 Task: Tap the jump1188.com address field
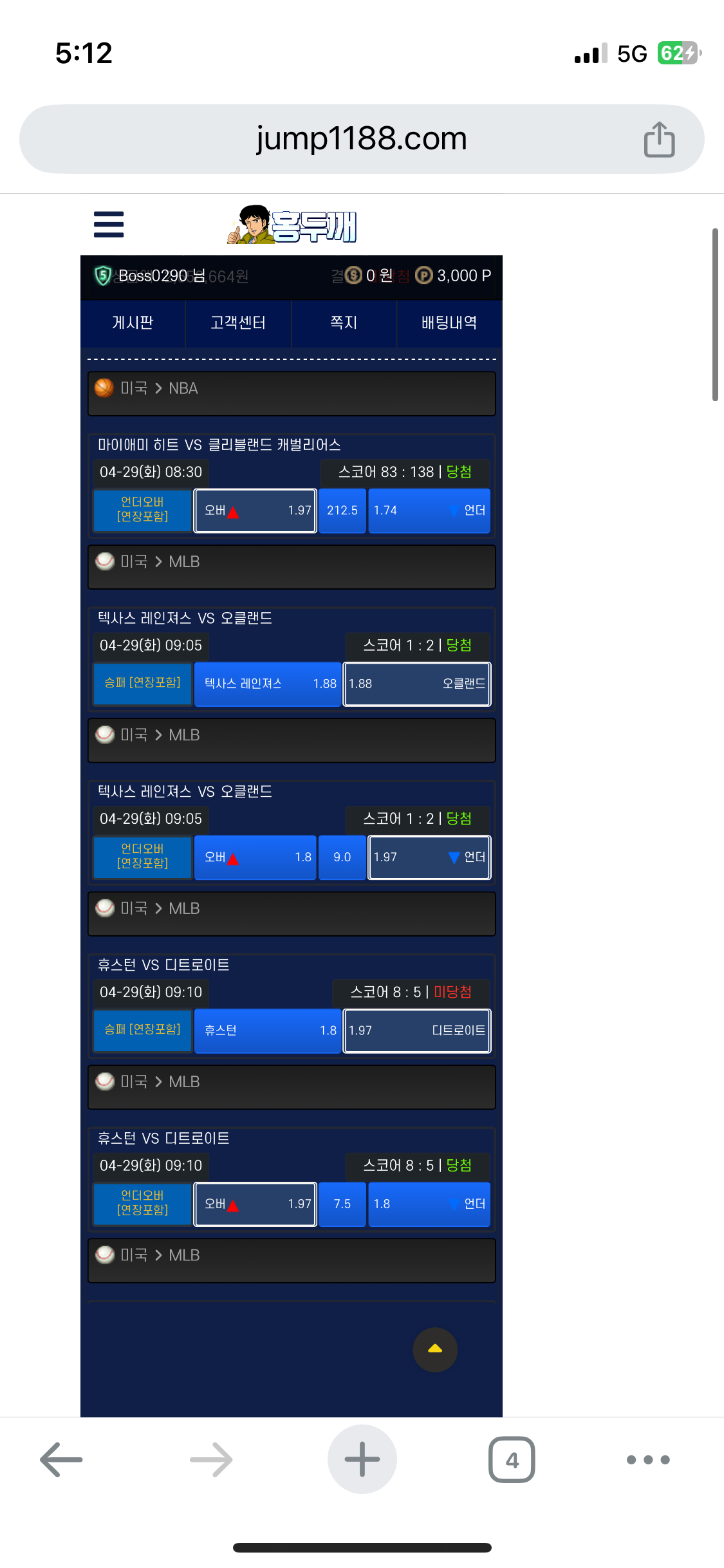361,139
